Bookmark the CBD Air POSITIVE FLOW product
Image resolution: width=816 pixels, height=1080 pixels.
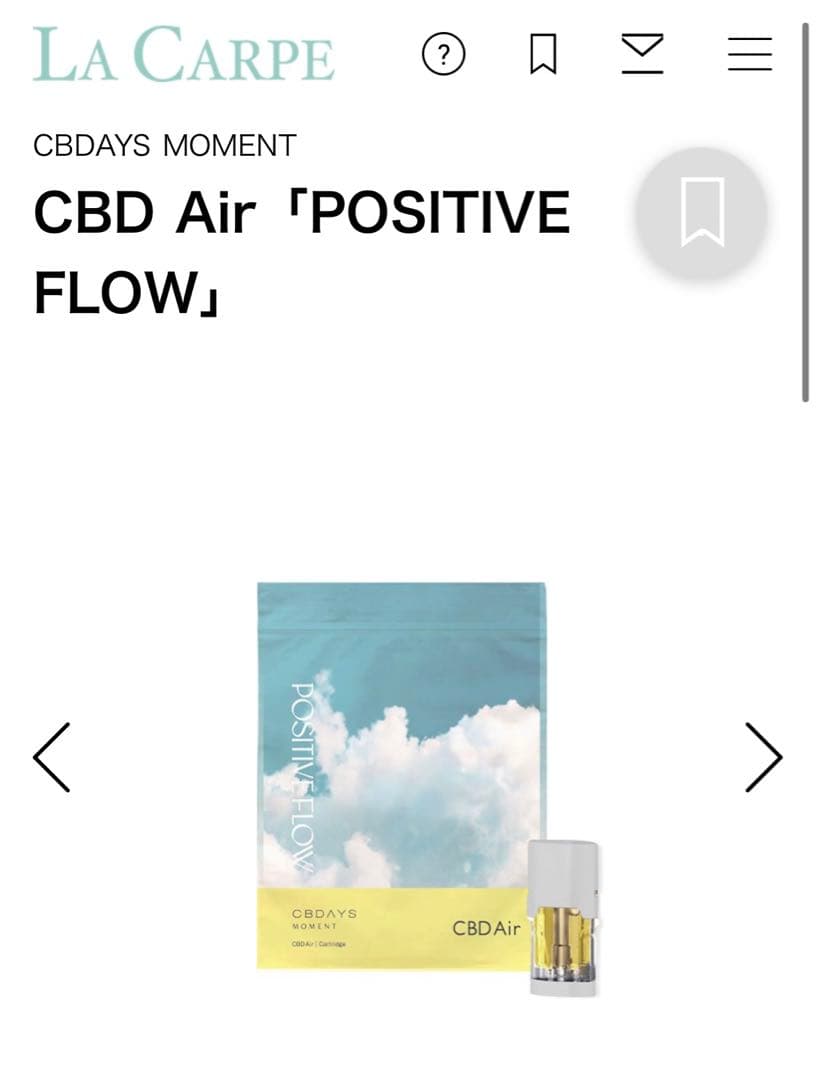tap(702, 213)
